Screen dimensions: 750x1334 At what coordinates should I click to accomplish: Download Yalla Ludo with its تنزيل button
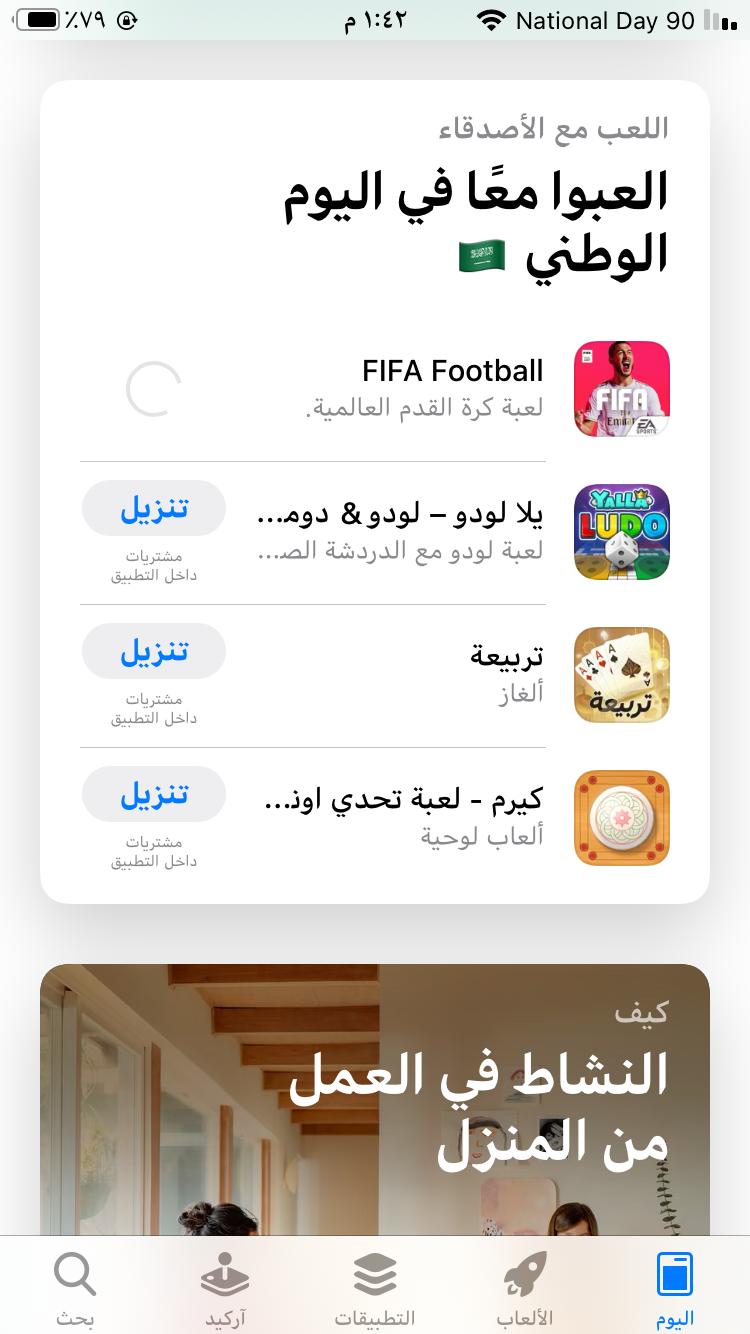154,508
